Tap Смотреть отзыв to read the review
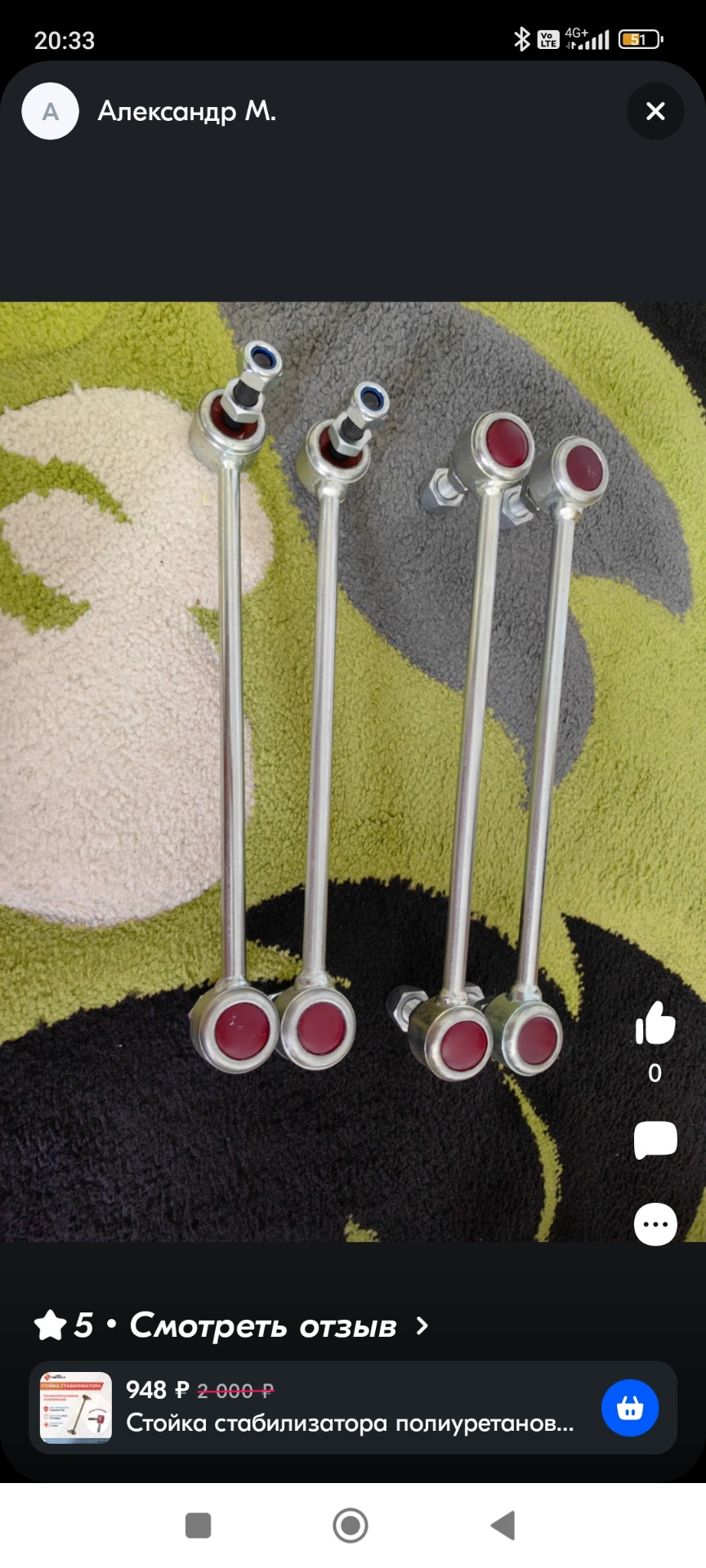The image size is (706, 1568). tap(263, 1325)
